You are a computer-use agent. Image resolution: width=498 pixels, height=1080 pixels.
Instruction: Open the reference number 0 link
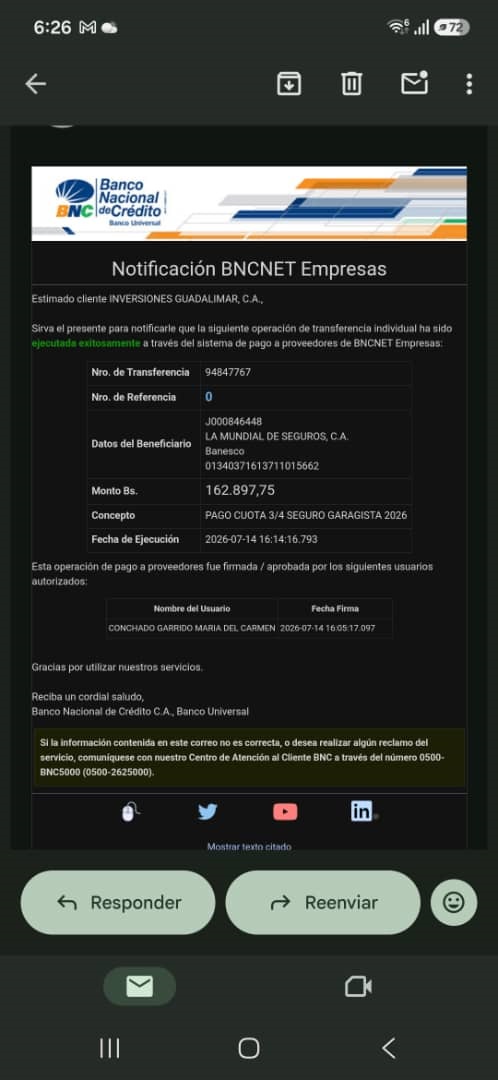point(209,397)
